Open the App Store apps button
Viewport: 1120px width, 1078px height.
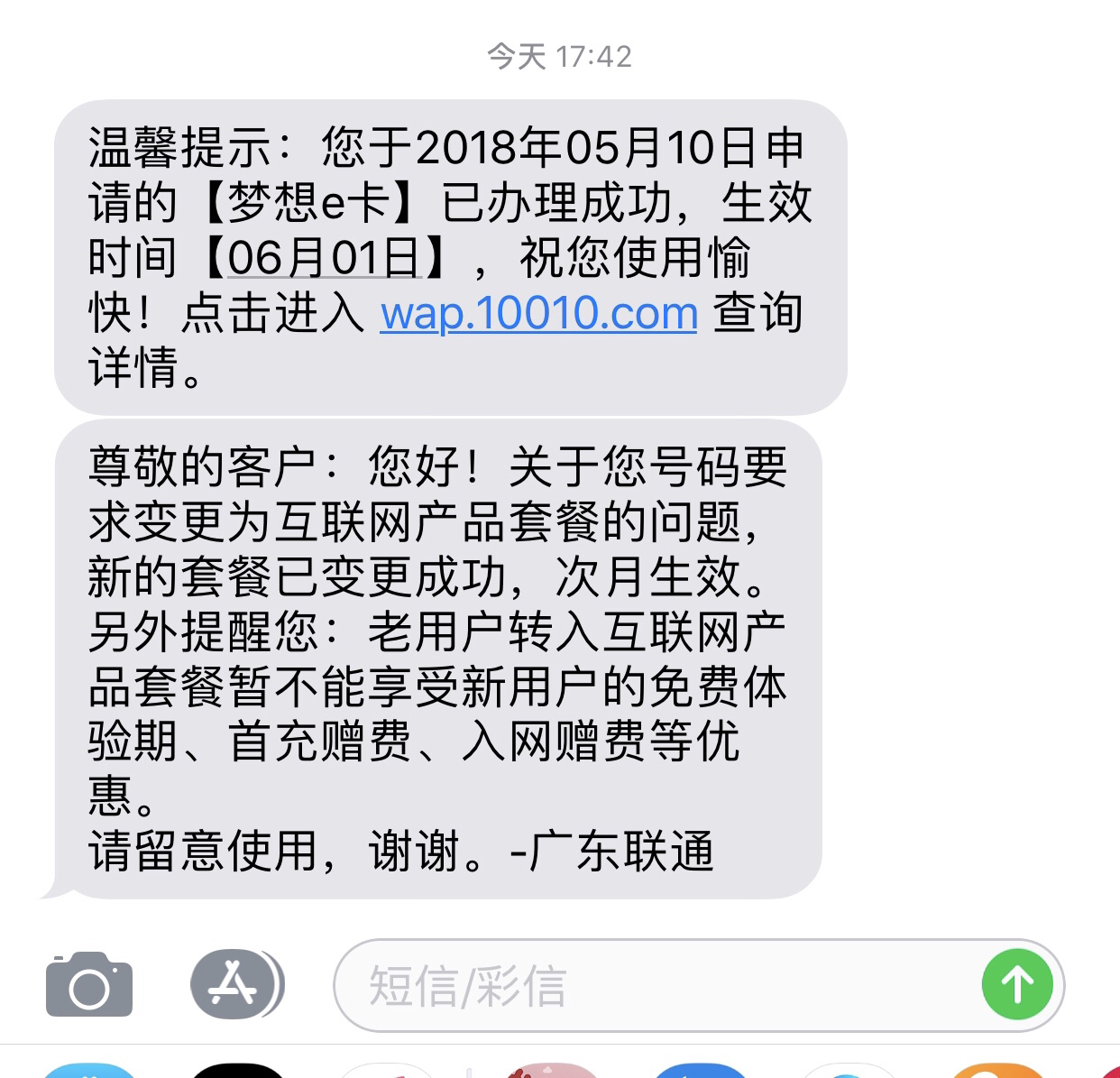234,984
